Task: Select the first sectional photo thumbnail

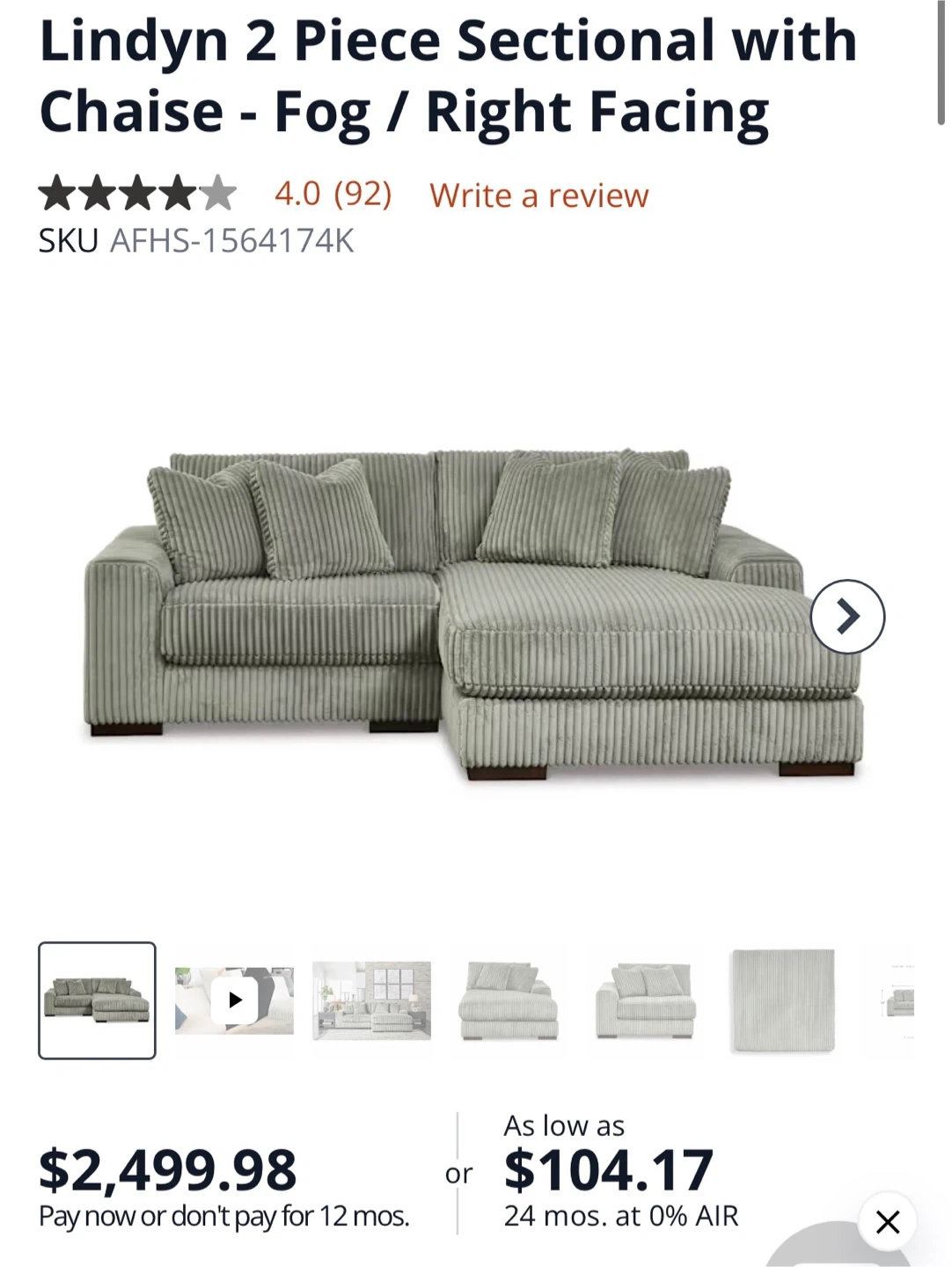Action: 97,1000
